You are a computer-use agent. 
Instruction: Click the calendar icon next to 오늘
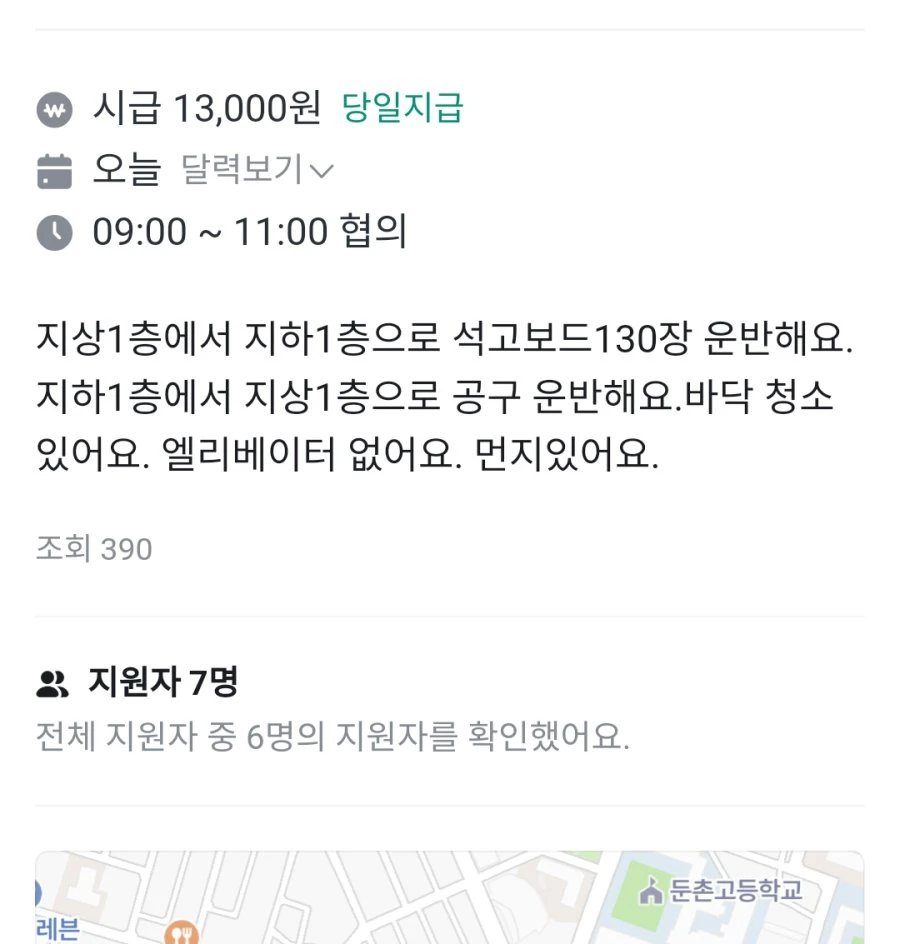[56, 170]
